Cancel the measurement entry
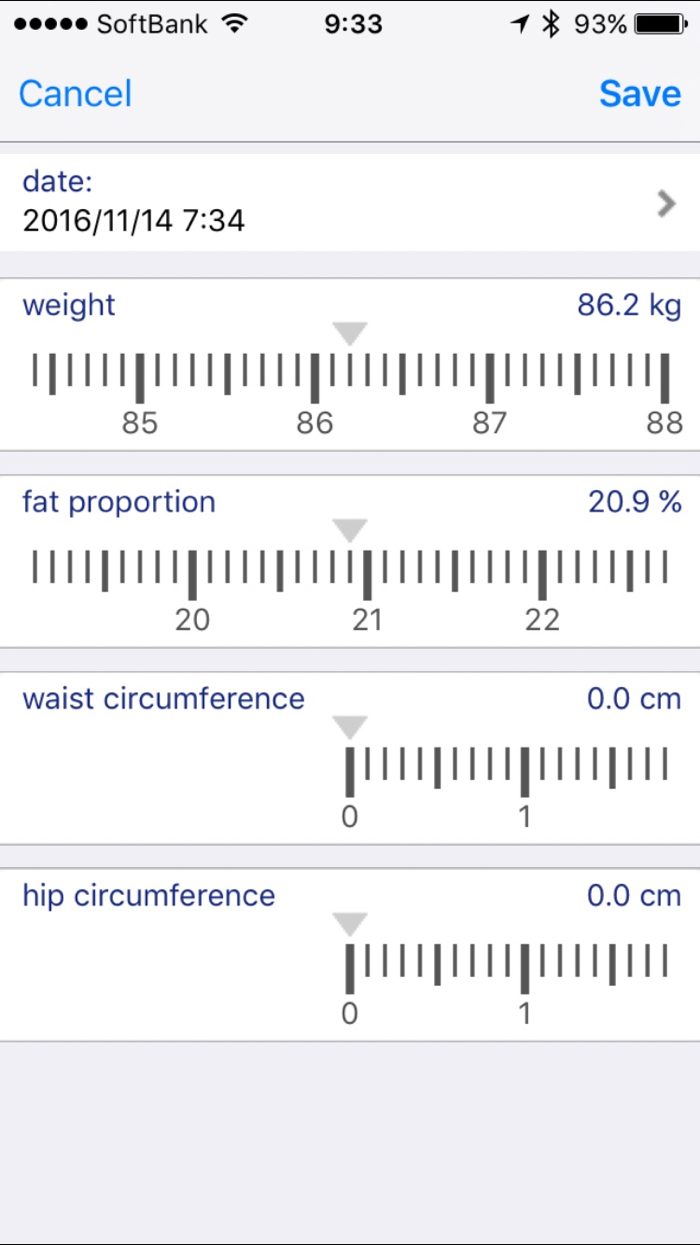This screenshot has width=700, height=1245. (75, 94)
